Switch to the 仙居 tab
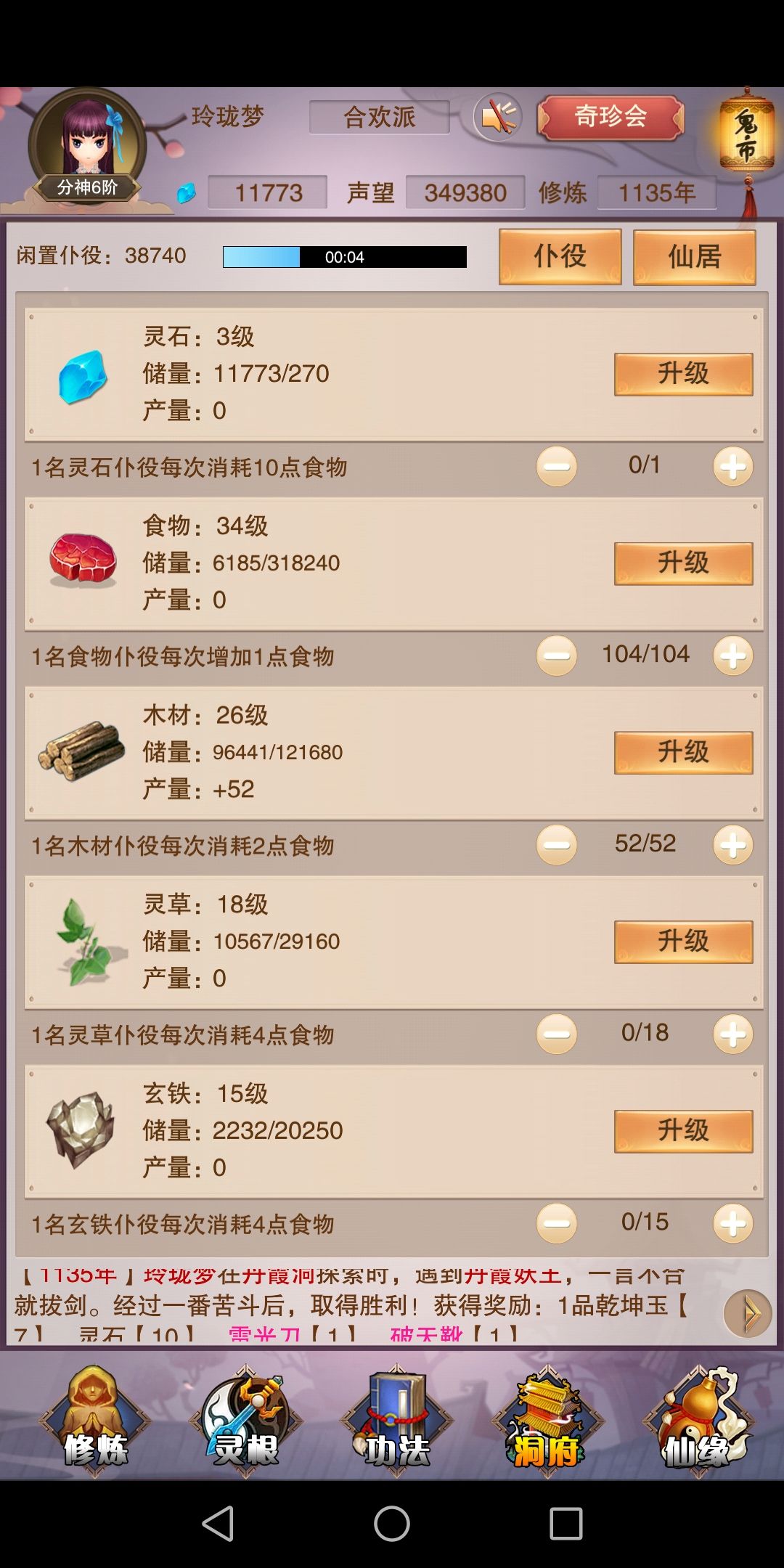The width and height of the screenshot is (784, 1568). click(x=694, y=256)
